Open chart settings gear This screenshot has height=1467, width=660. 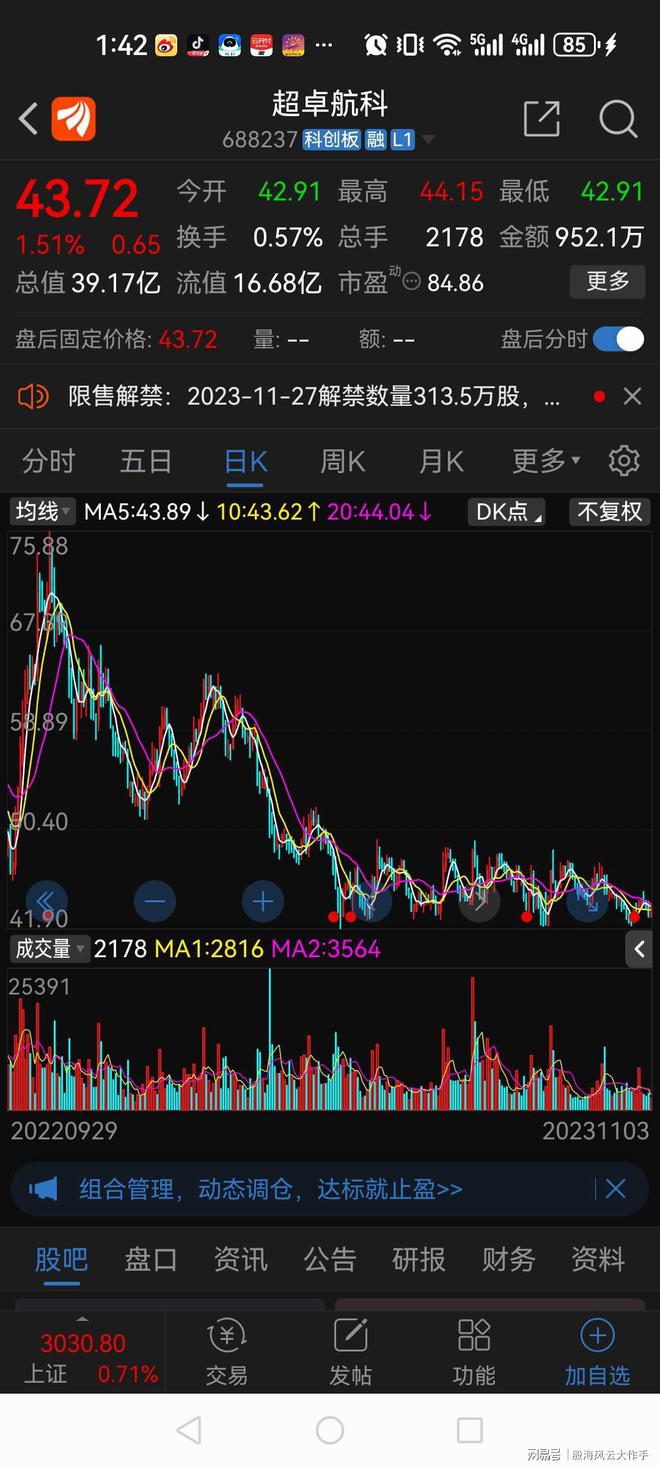624,461
